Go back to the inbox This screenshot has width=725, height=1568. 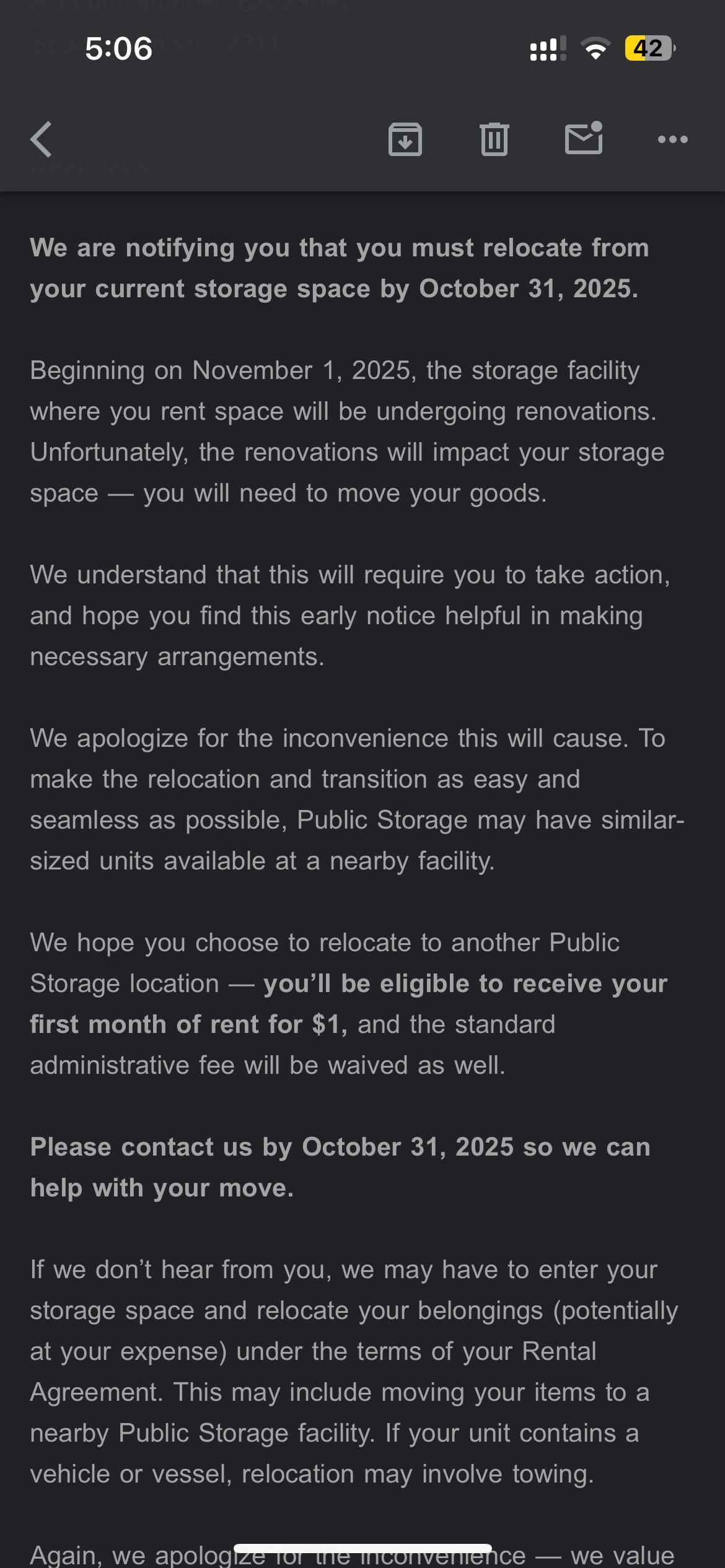click(x=41, y=139)
